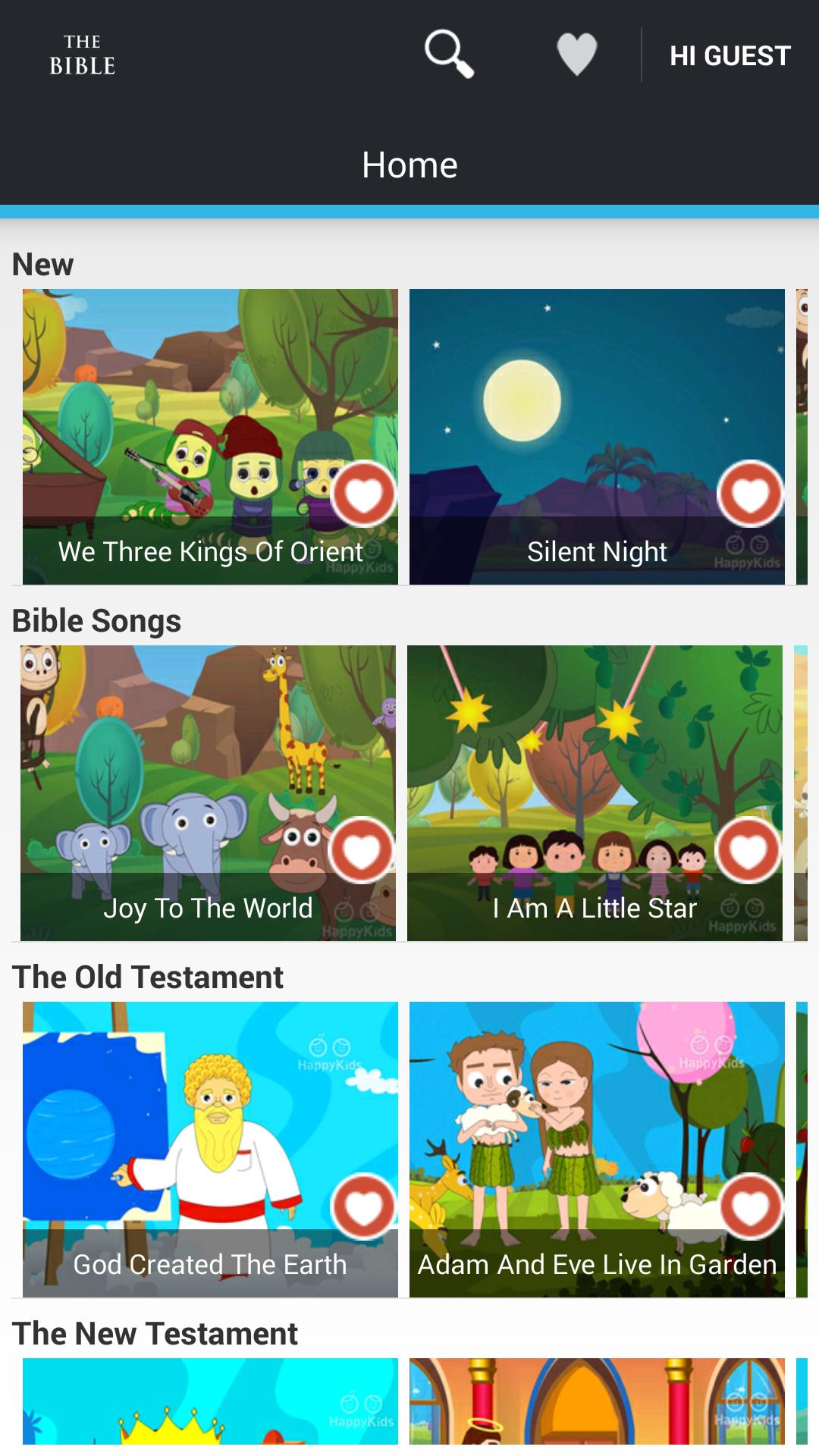
Task: Open favorites heart in top bar
Action: pos(576,55)
